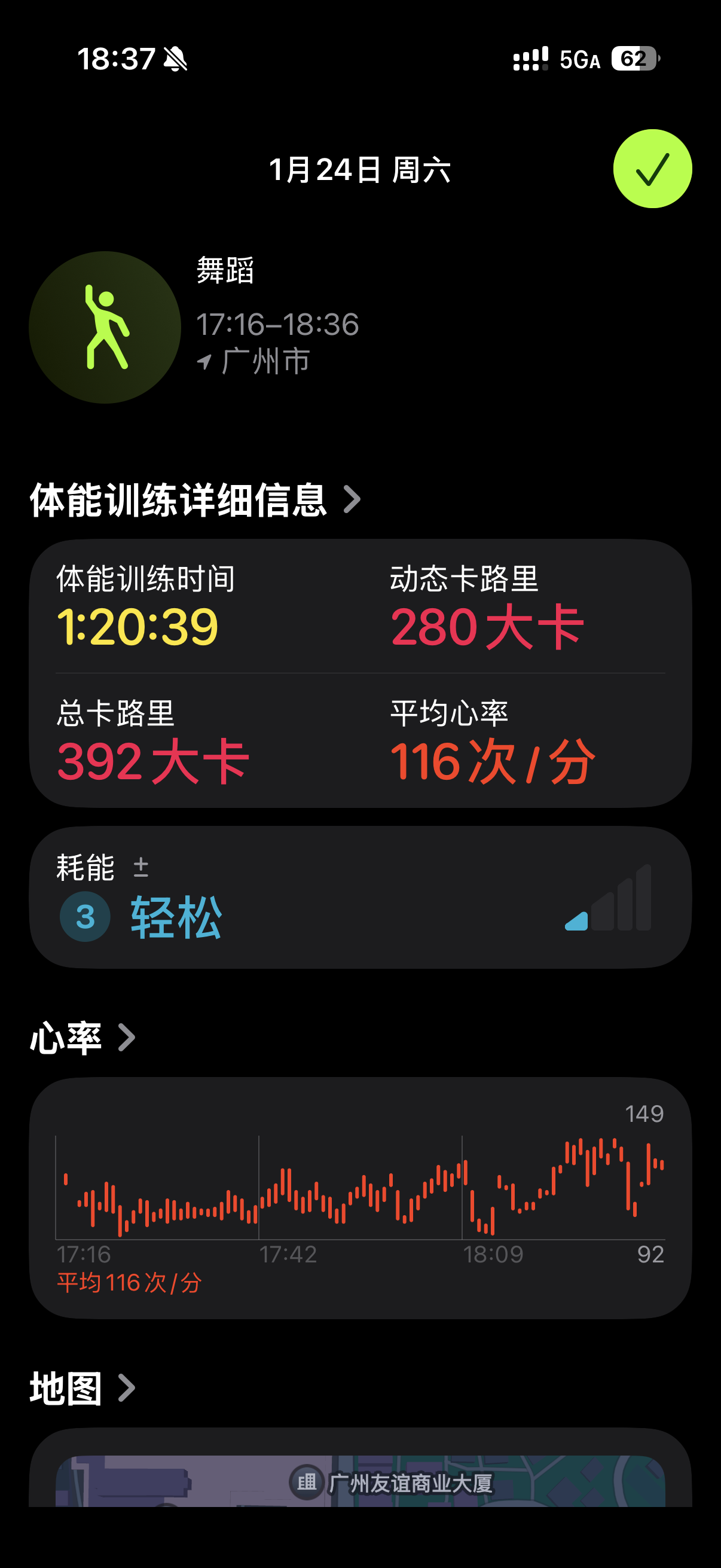Open the 地图 map section
Viewport: 721px width, 1568px height.
click(x=82, y=1389)
